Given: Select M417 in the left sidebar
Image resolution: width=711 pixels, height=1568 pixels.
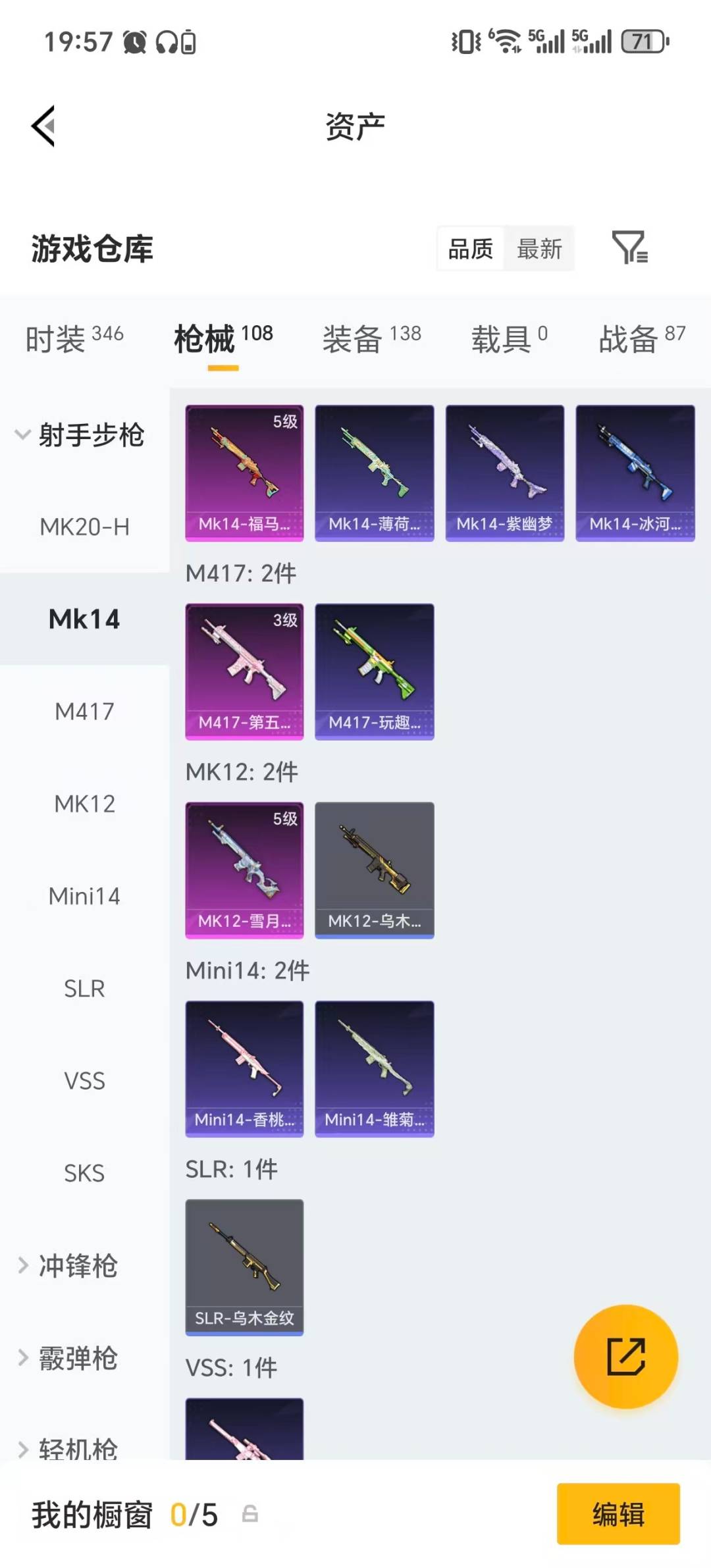Looking at the screenshot, I should point(84,712).
